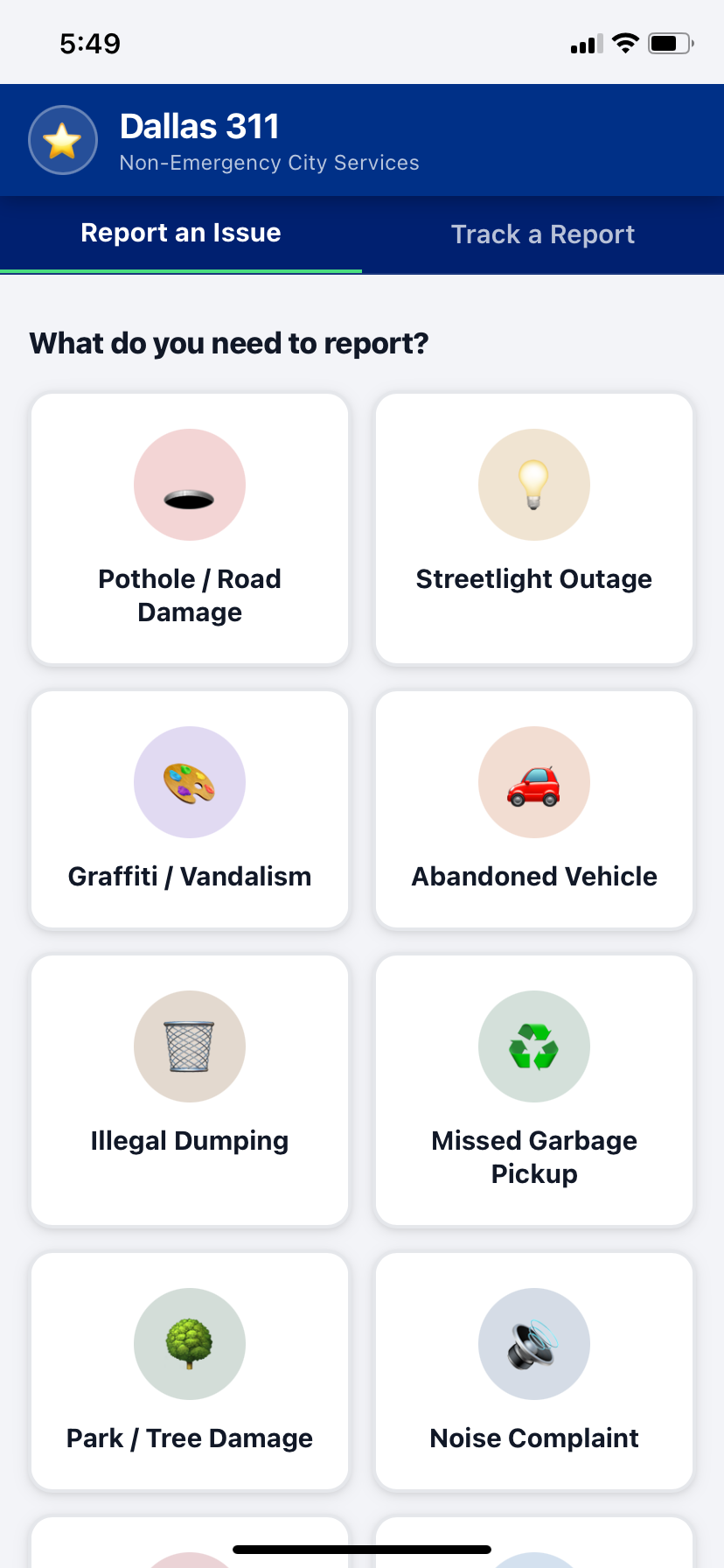This screenshot has width=724, height=1568.
Task: Open the Pothole / Road Damage card
Action: point(189,528)
